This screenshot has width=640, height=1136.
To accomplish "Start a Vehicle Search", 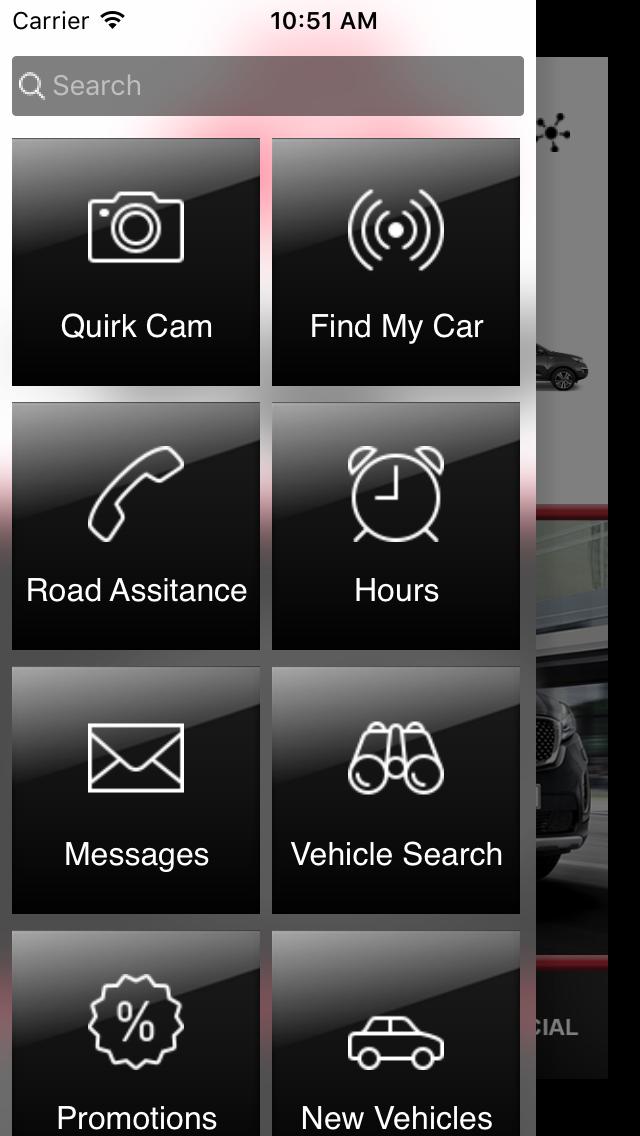I will (x=396, y=790).
